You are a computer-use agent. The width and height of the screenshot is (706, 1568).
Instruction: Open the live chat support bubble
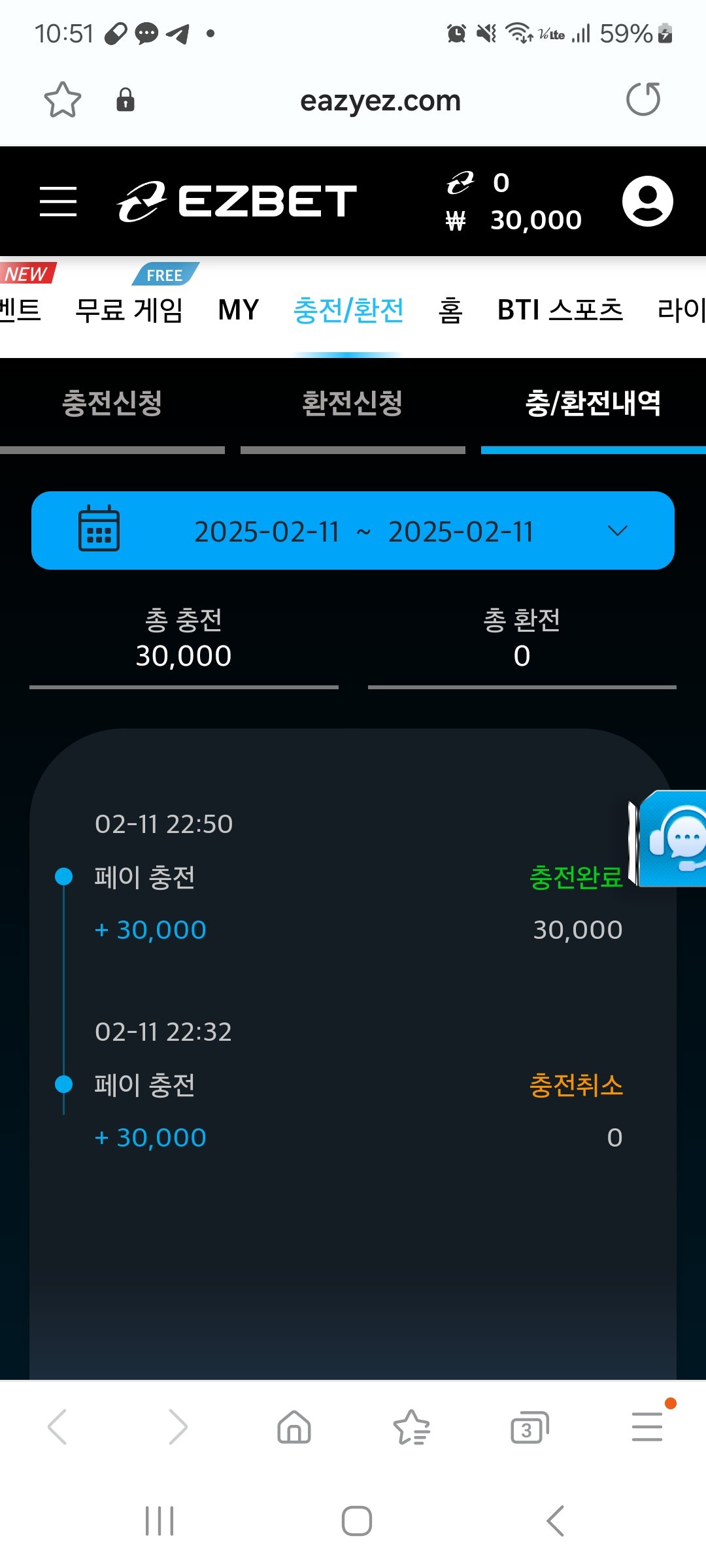coord(673,839)
